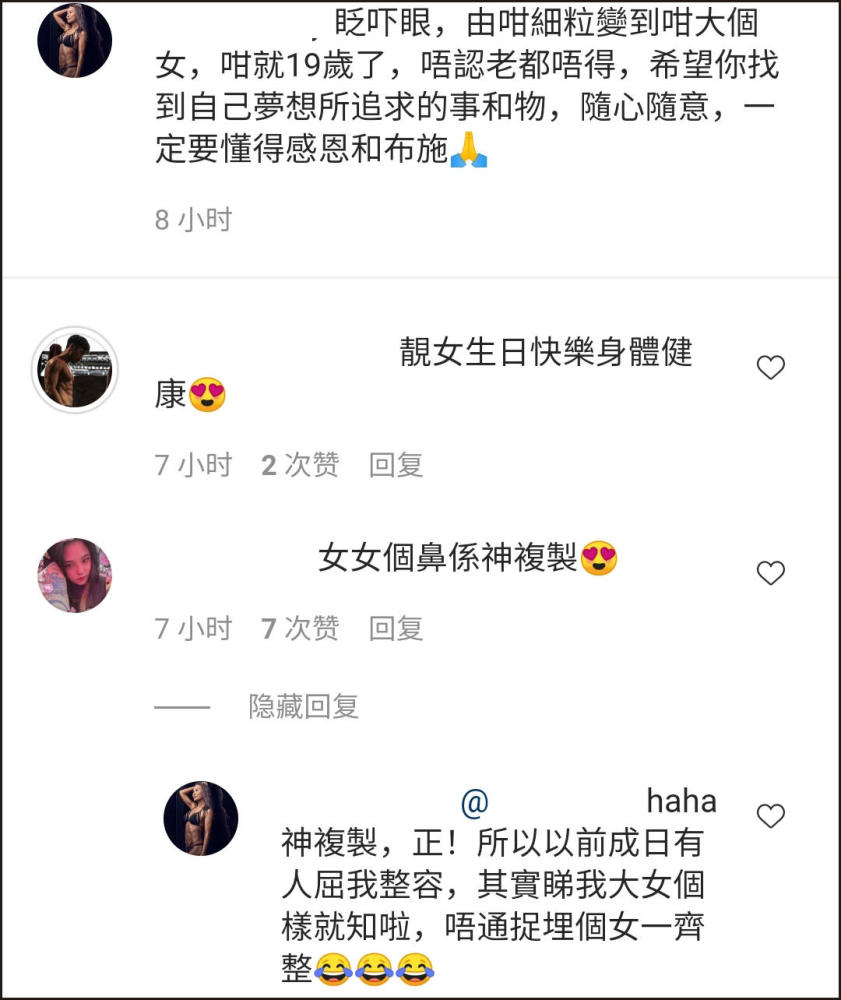Open avatar beside the 19歲 birthday comment
This screenshot has height=1000, width=841.
coord(75,40)
